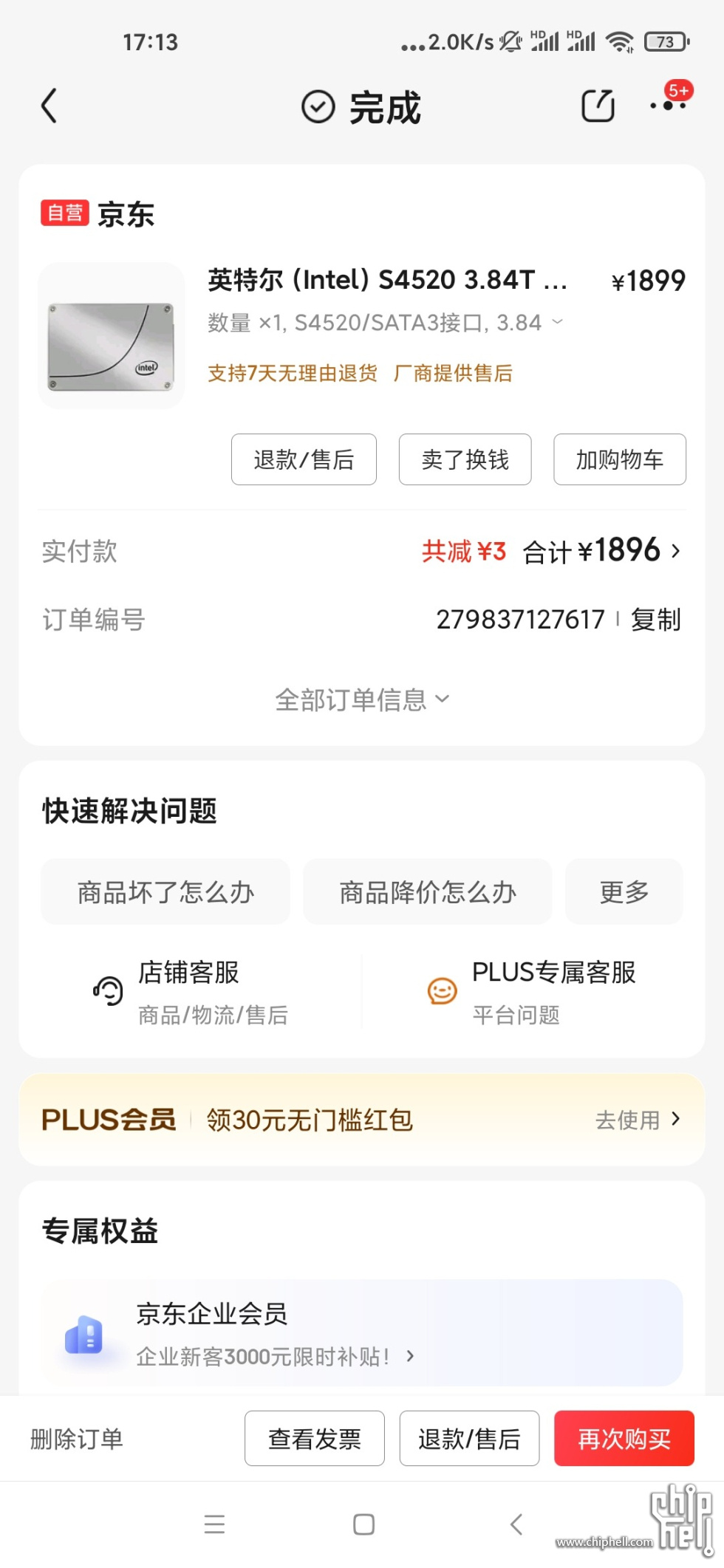Contact PLUS专属客服
Viewport: 724px width, 1568px height.
click(x=532, y=991)
